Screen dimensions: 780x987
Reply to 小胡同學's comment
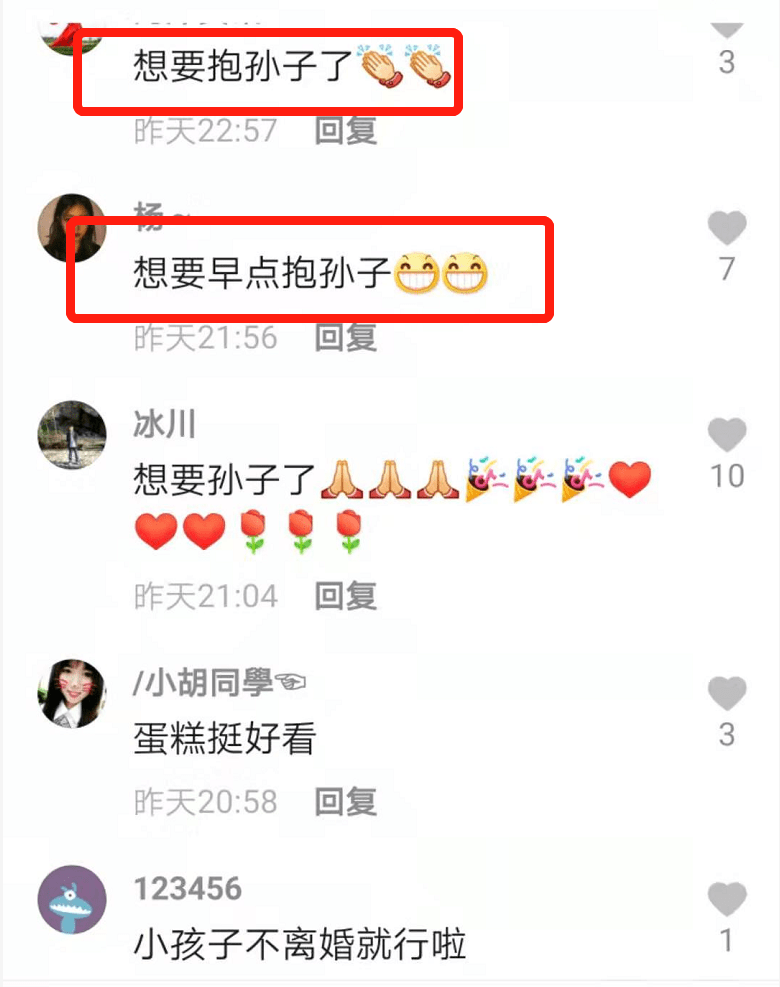click(x=346, y=801)
